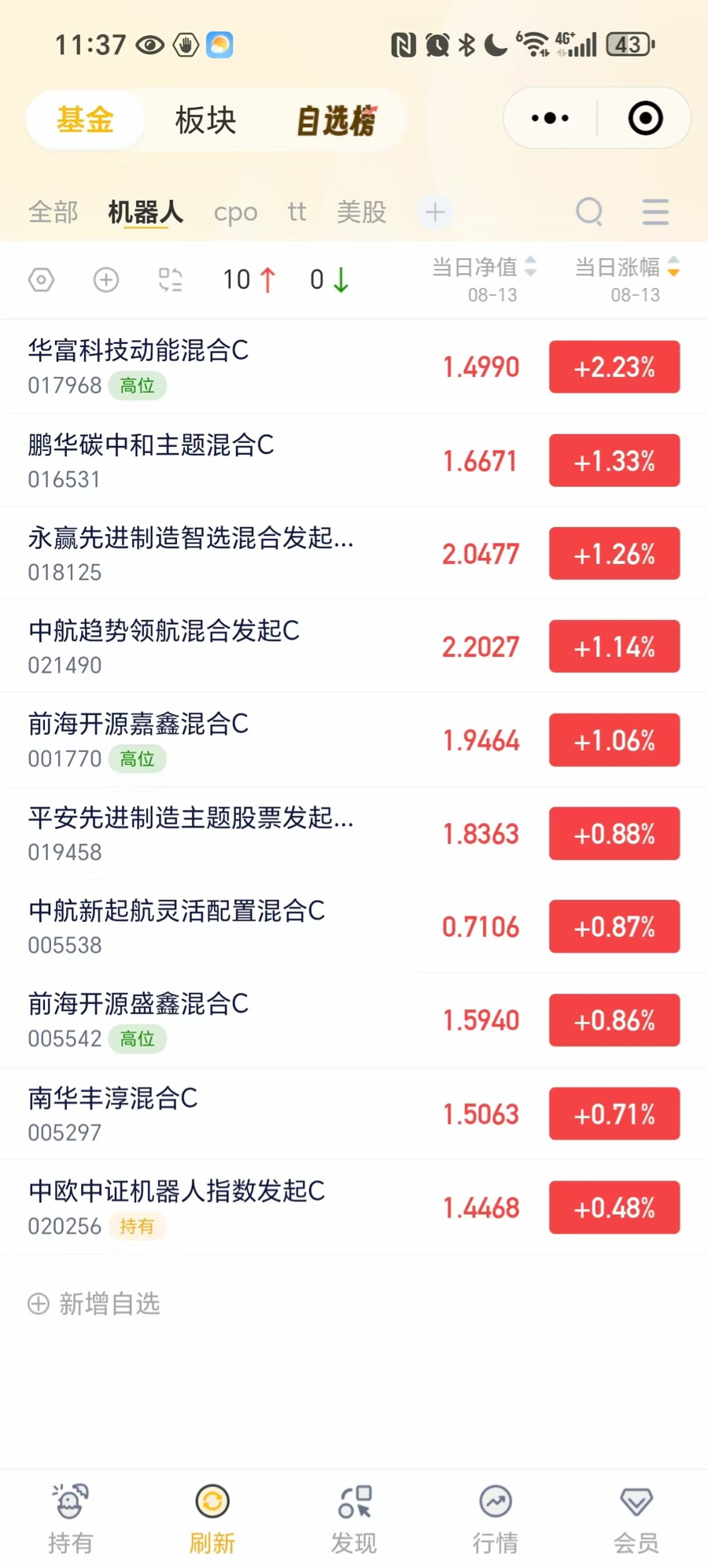This screenshot has height=1568, width=708.
Task: Select the cpo watchlist group
Action: pyautogui.click(x=235, y=212)
